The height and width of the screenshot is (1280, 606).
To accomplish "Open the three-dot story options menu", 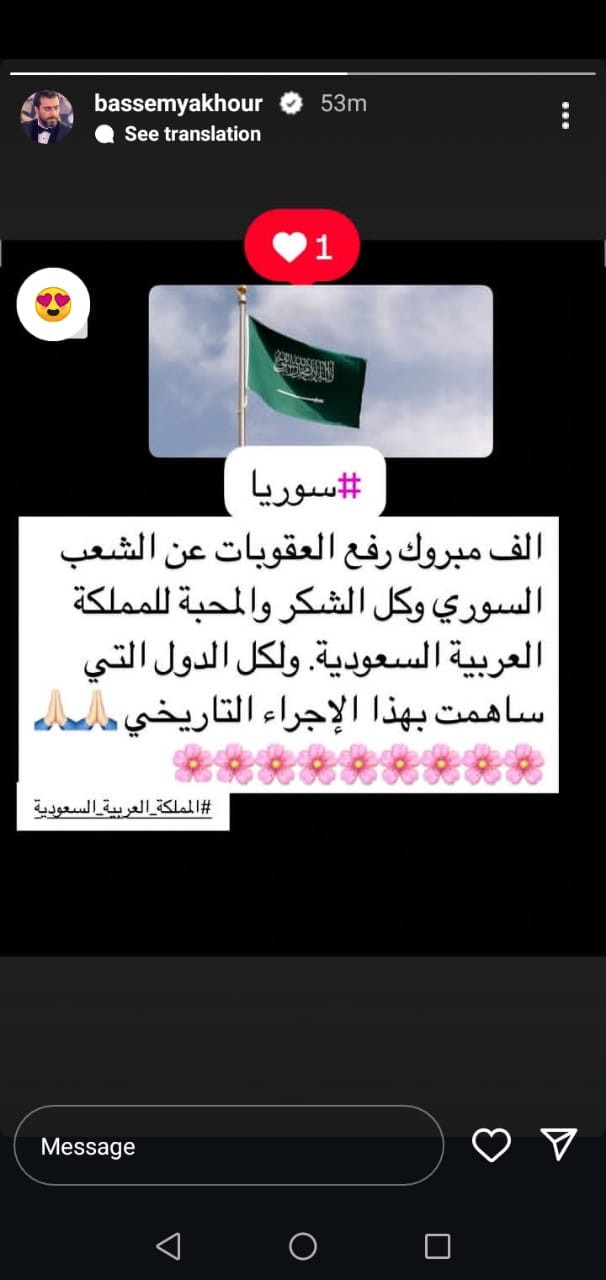I will pos(565,116).
